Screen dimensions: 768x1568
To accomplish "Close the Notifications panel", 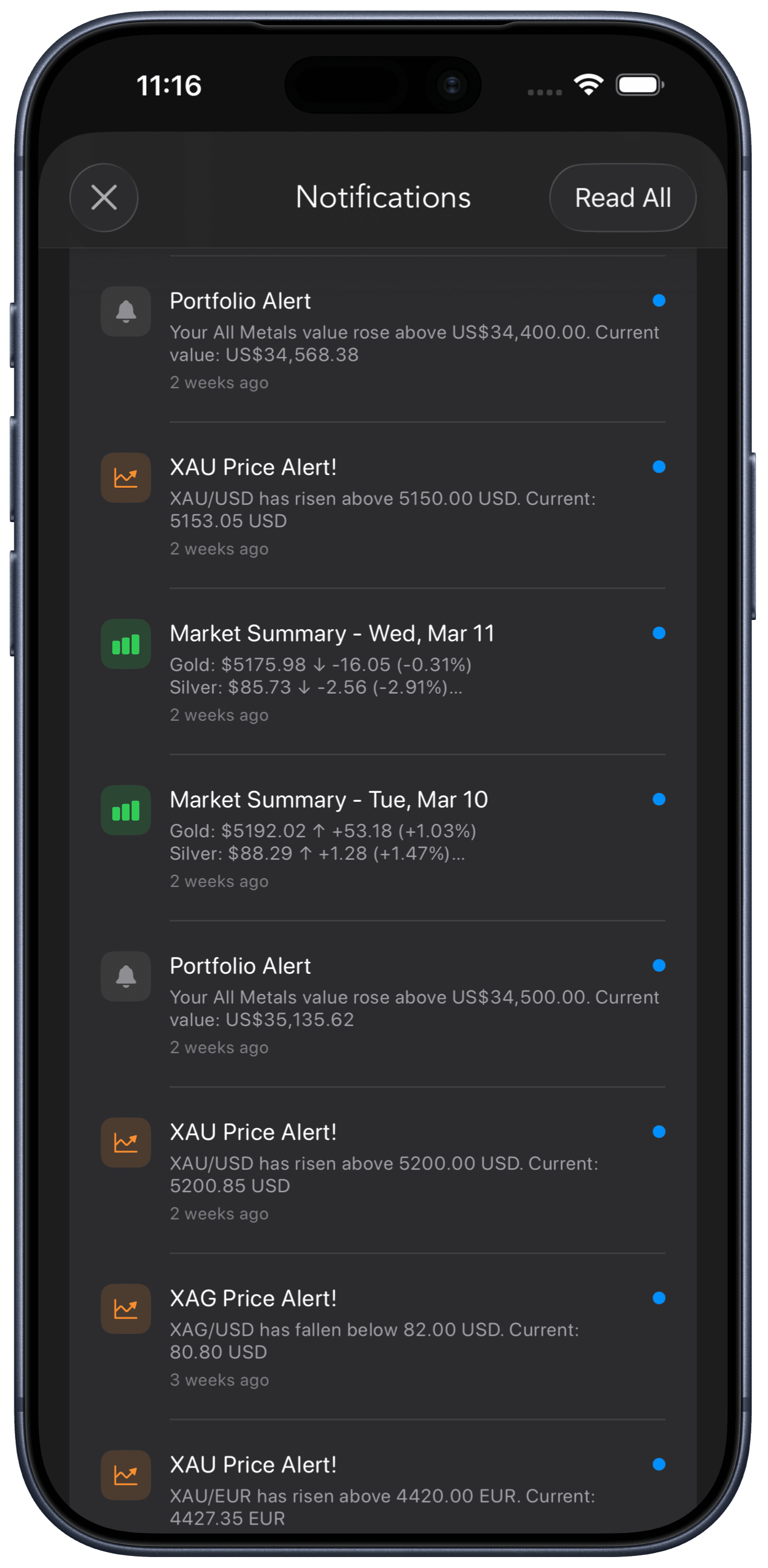I will [x=103, y=197].
